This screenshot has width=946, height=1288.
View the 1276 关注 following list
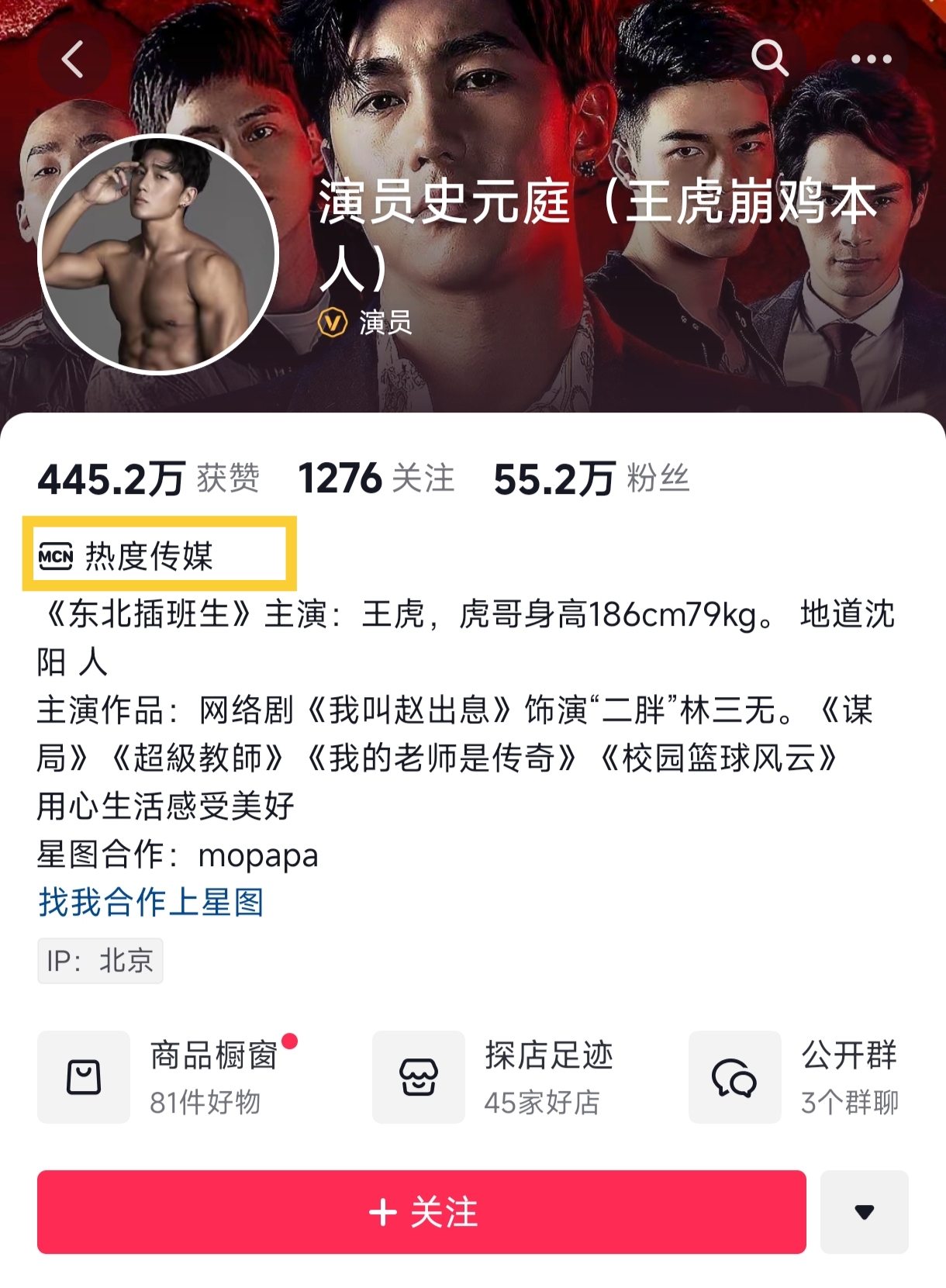(x=376, y=478)
